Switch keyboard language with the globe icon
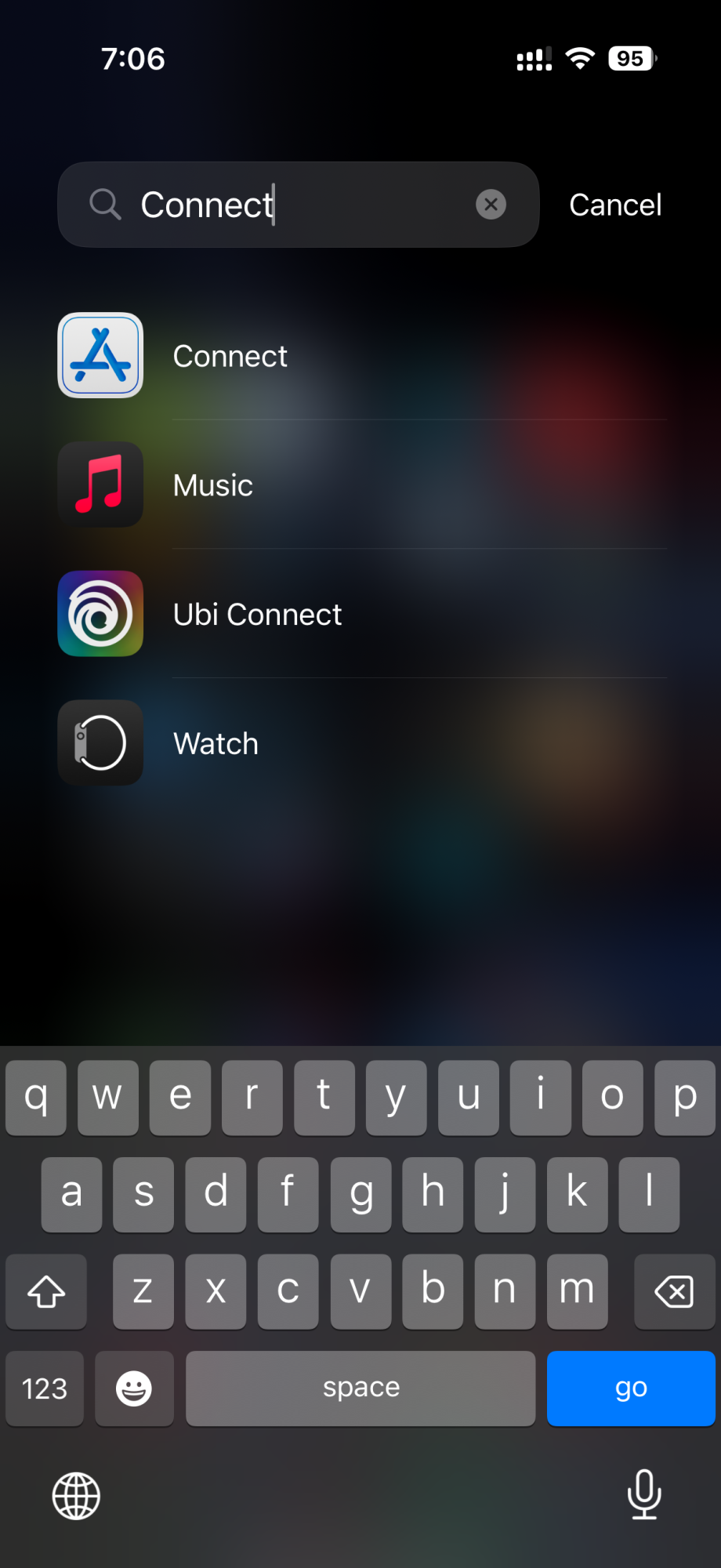The width and height of the screenshot is (721, 1568). point(76,1496)
